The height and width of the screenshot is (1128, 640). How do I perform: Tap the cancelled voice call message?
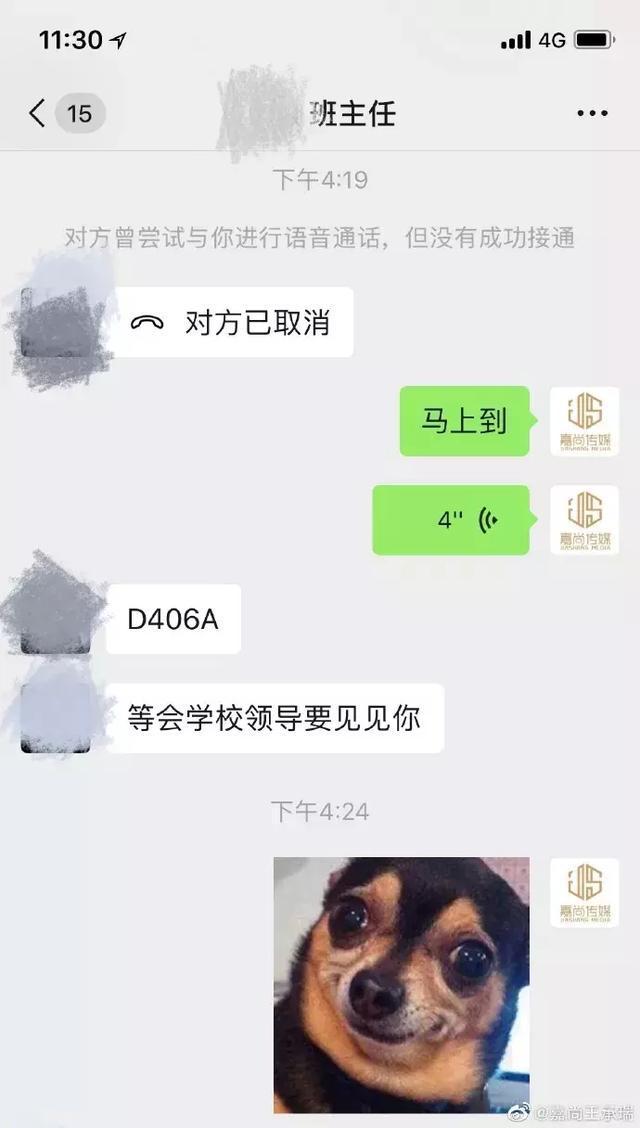(231, 323)
